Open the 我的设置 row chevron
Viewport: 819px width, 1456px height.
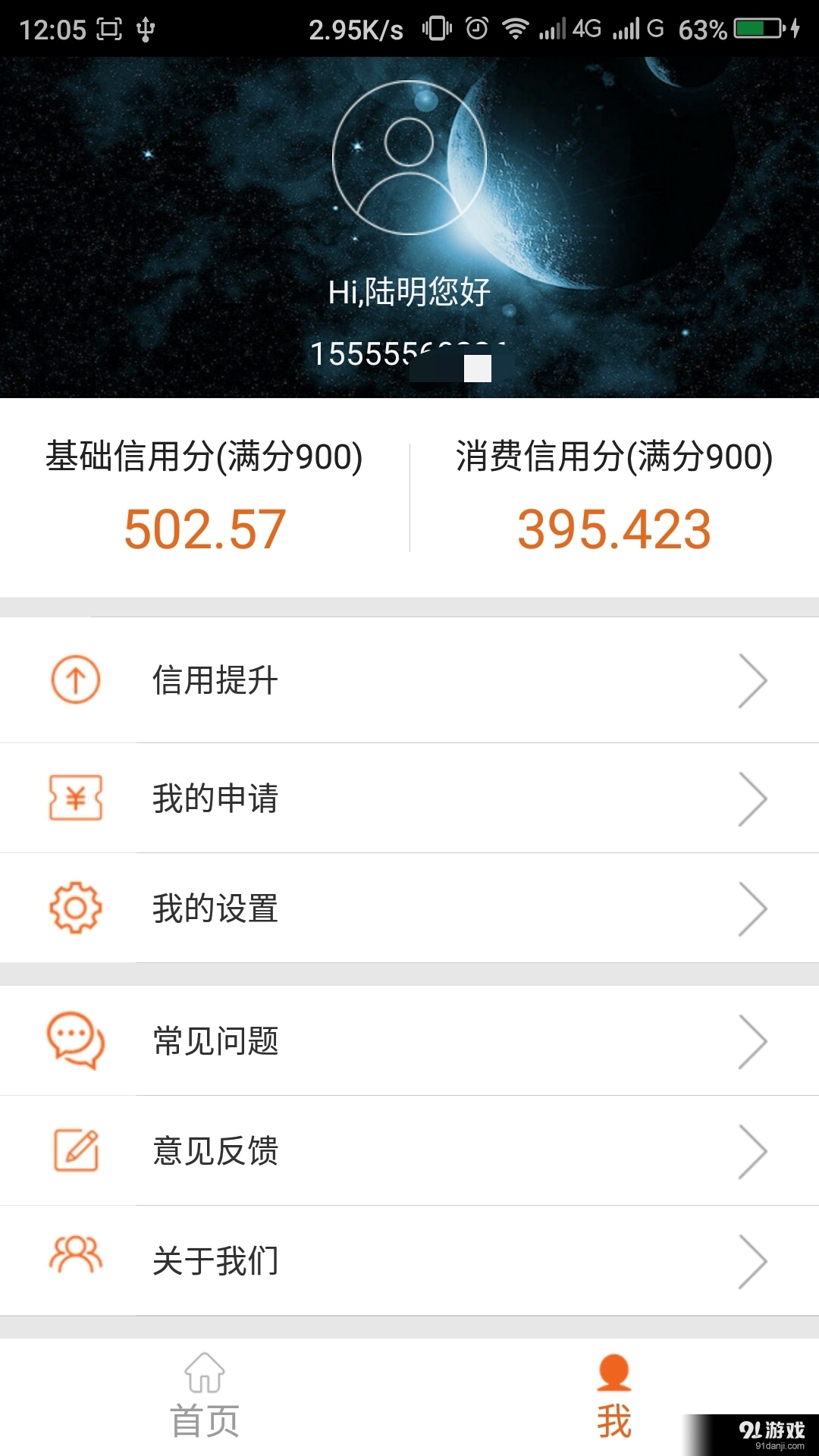coord(755,908)
